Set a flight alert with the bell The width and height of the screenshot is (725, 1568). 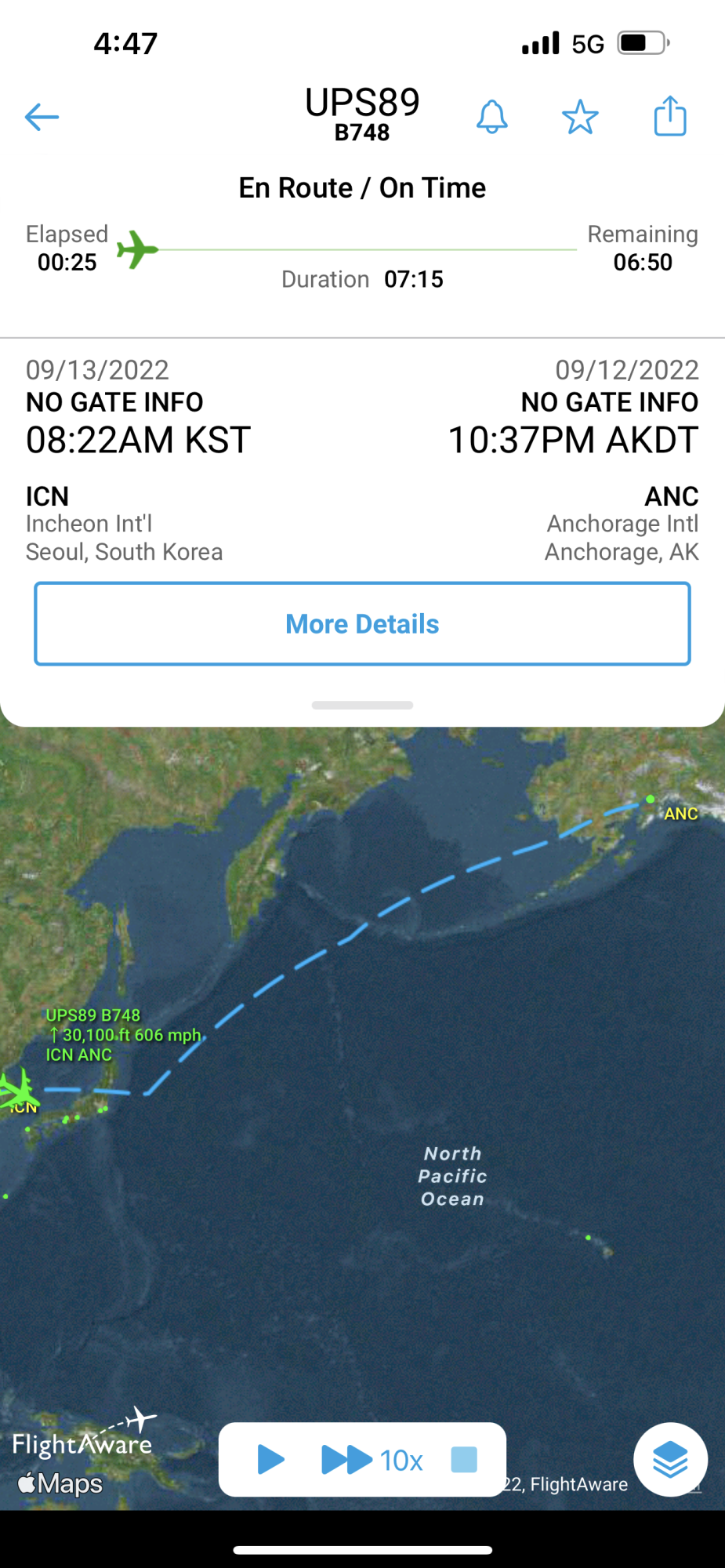pyautogui.click(x=492, y=118)
